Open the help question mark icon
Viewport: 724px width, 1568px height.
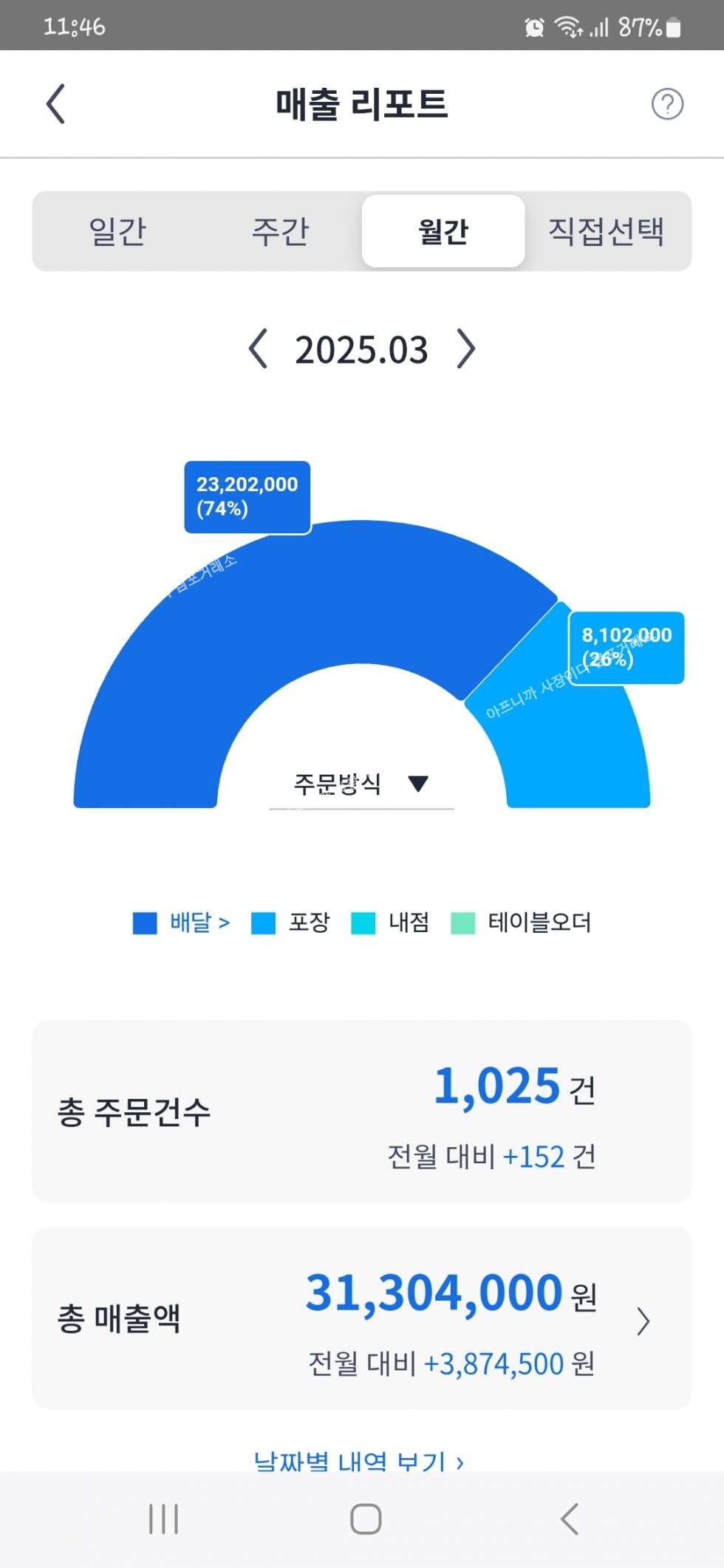pyautogui.click(x=667, y=104)
